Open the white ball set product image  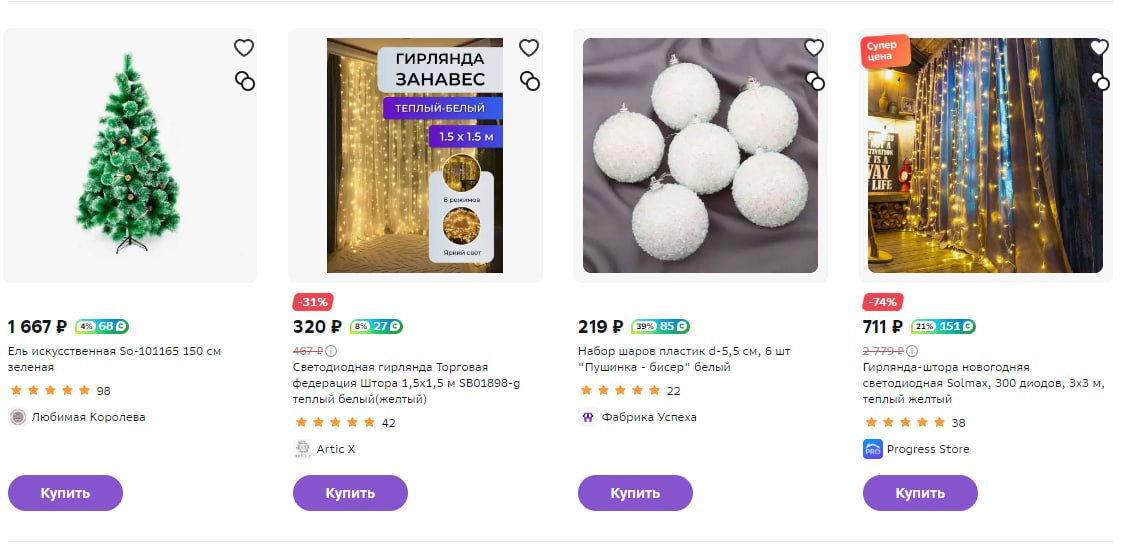(700, 155)
